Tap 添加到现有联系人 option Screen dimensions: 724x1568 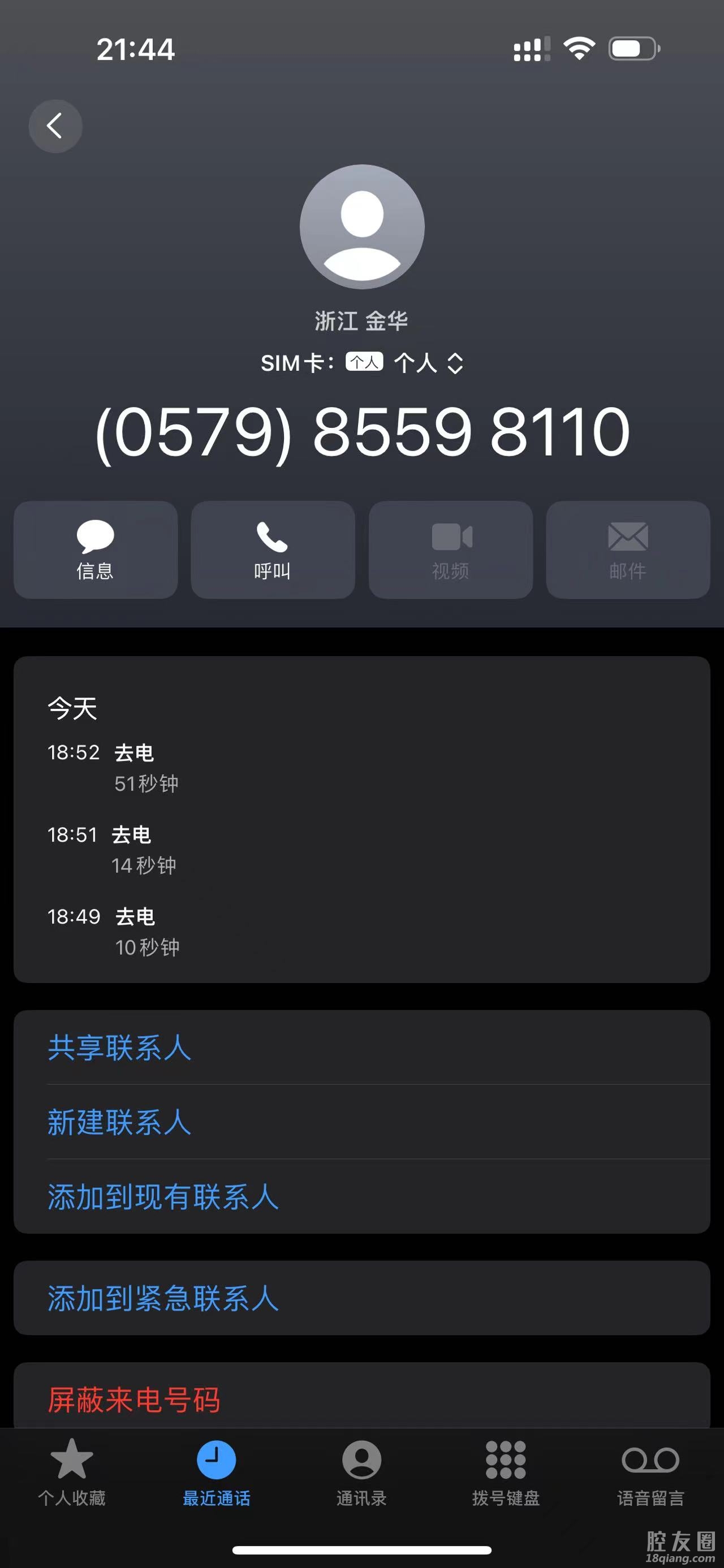pyautogui.click(x=163, y=1197)
